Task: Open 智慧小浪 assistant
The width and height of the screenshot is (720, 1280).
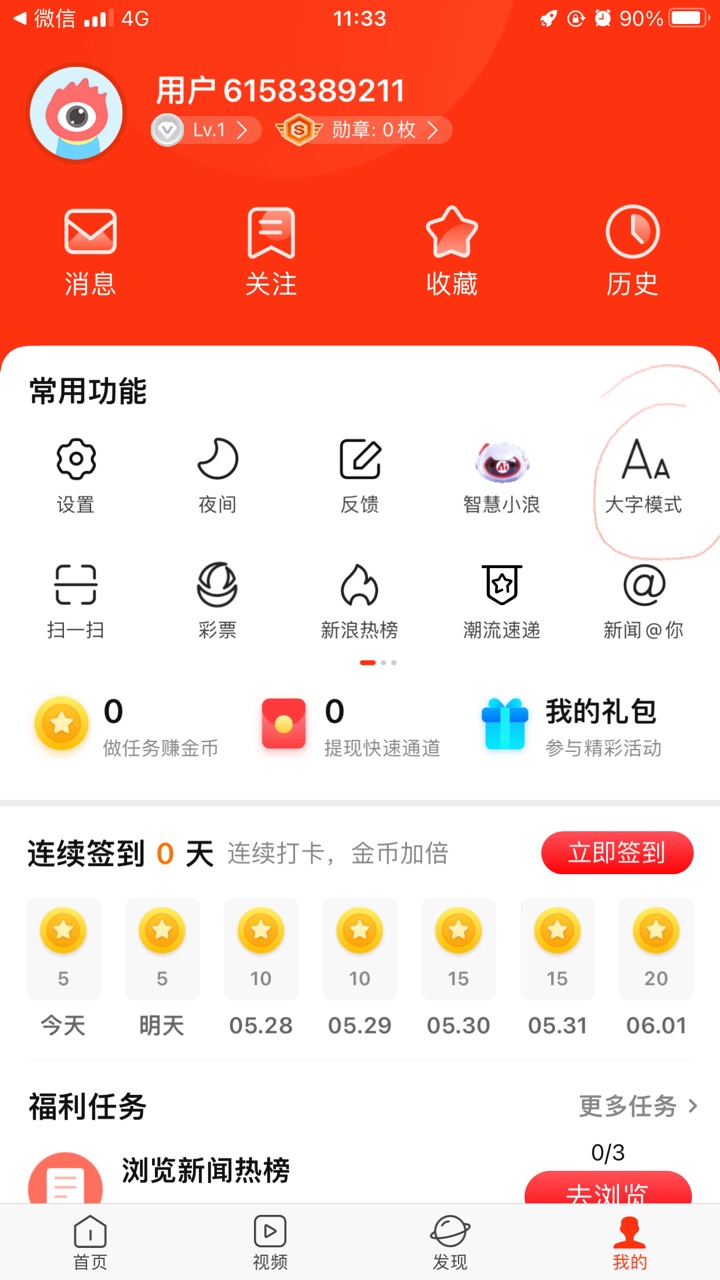Action: pos(501,475)
